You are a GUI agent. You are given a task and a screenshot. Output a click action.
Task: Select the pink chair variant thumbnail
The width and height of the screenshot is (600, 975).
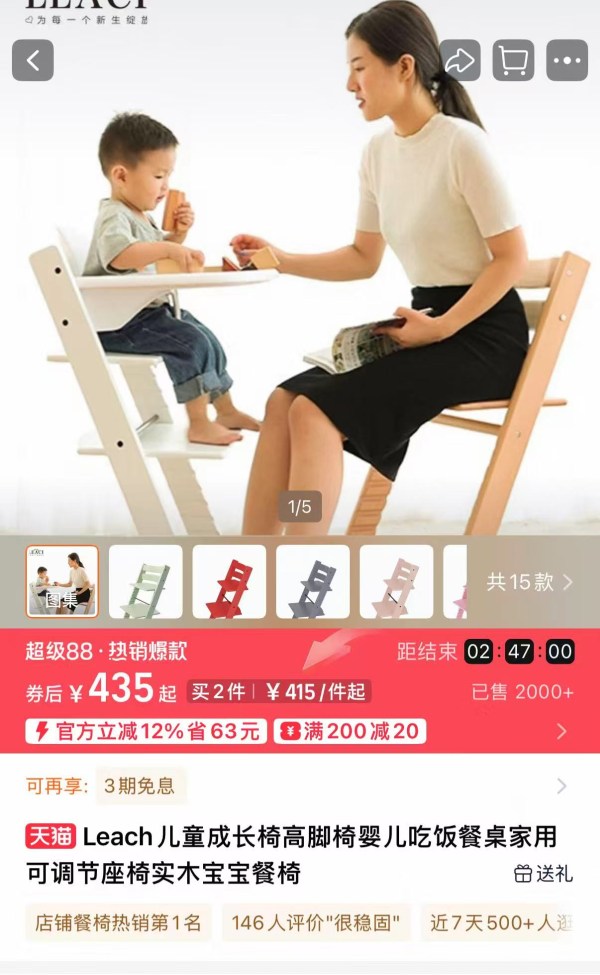coord(396,581)
